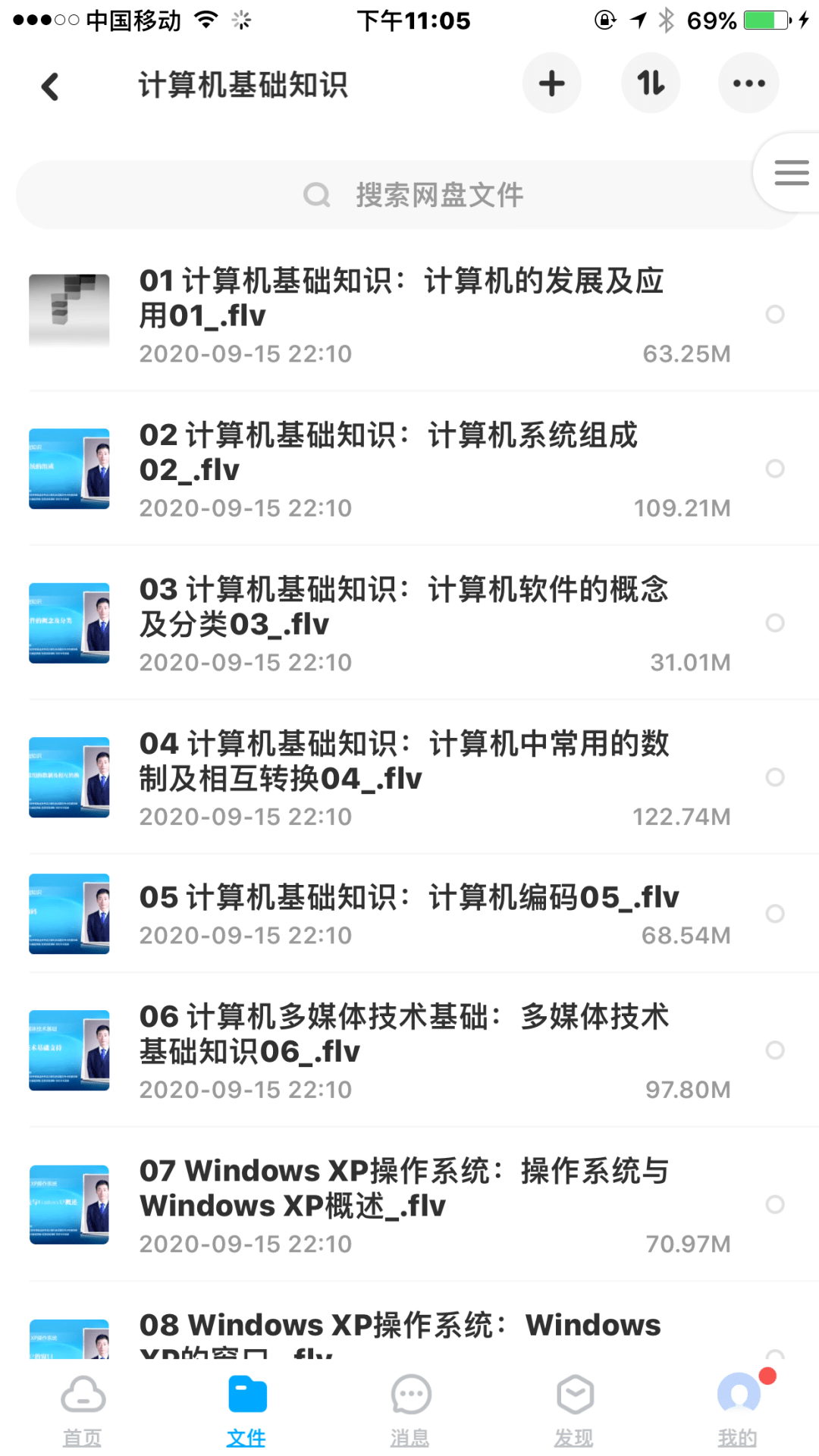Tap the search magnifier icon
This screenshot has width=819, height=1456.
tap(315, 195)
